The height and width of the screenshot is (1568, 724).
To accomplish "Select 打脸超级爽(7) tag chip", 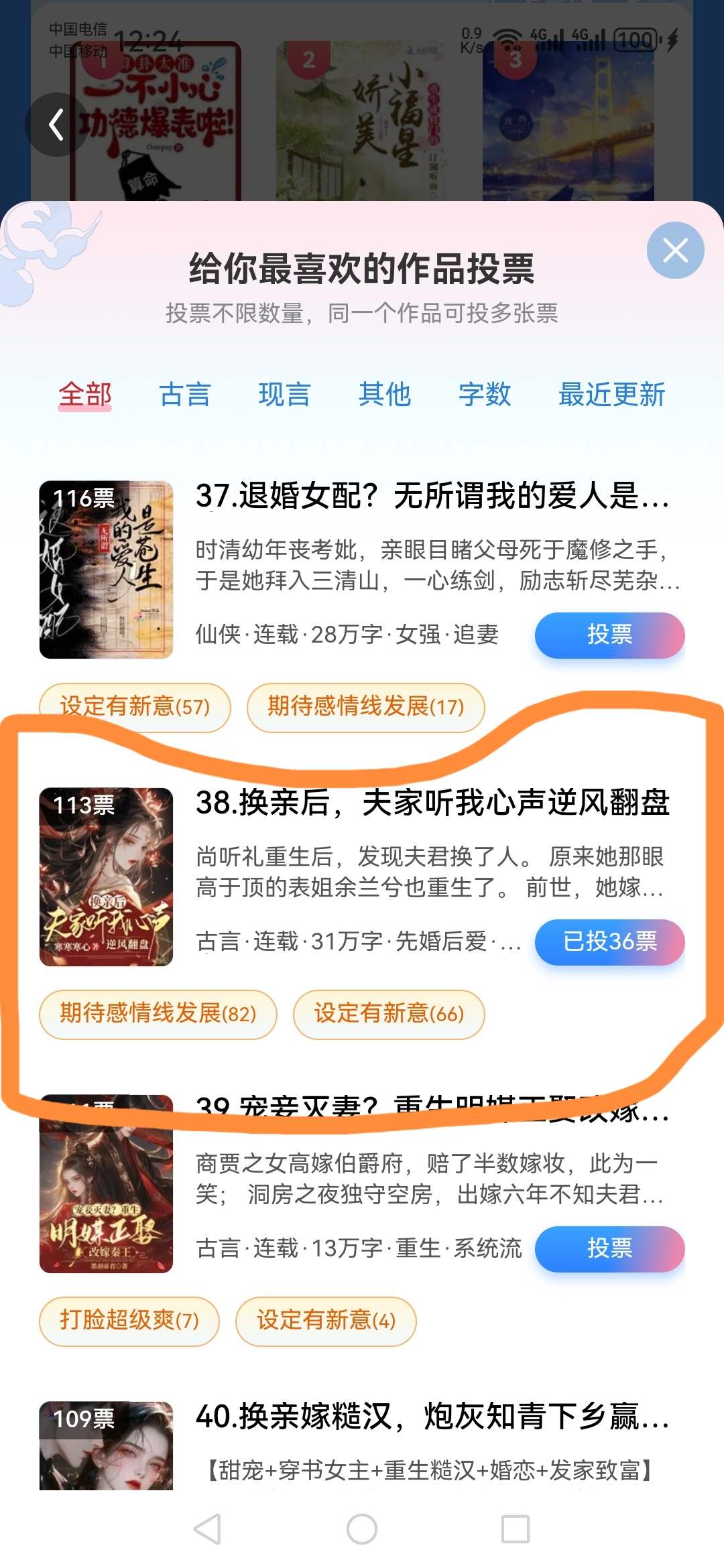I will [129, 1320].
